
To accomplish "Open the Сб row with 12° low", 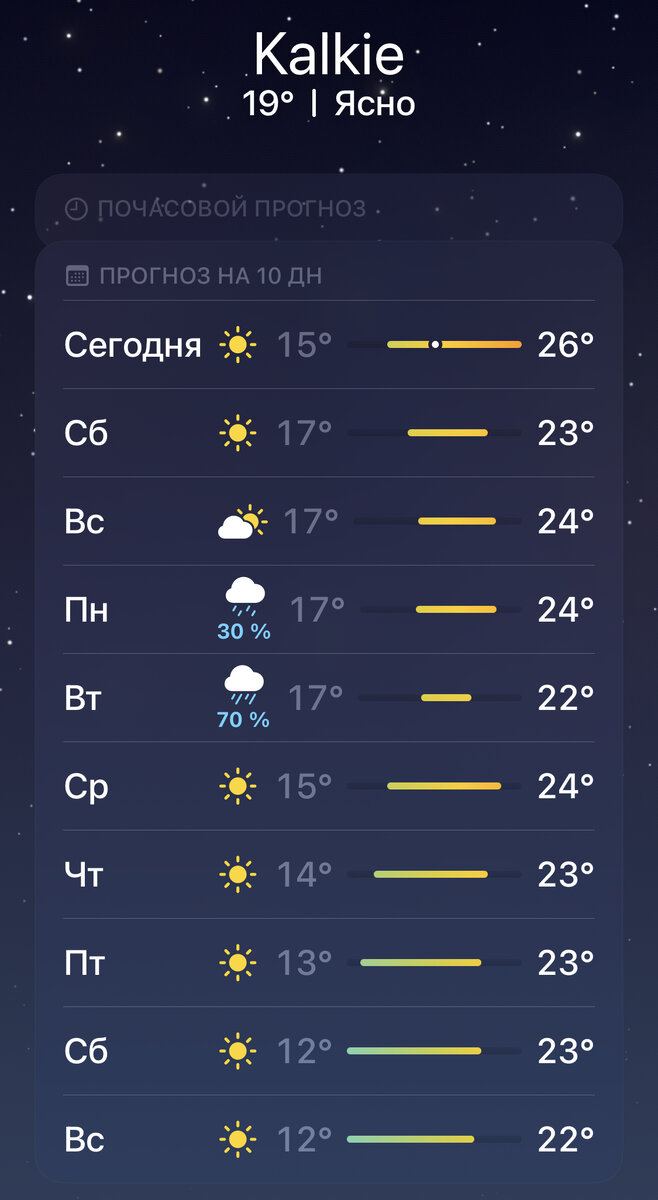I will [329, 1050].
